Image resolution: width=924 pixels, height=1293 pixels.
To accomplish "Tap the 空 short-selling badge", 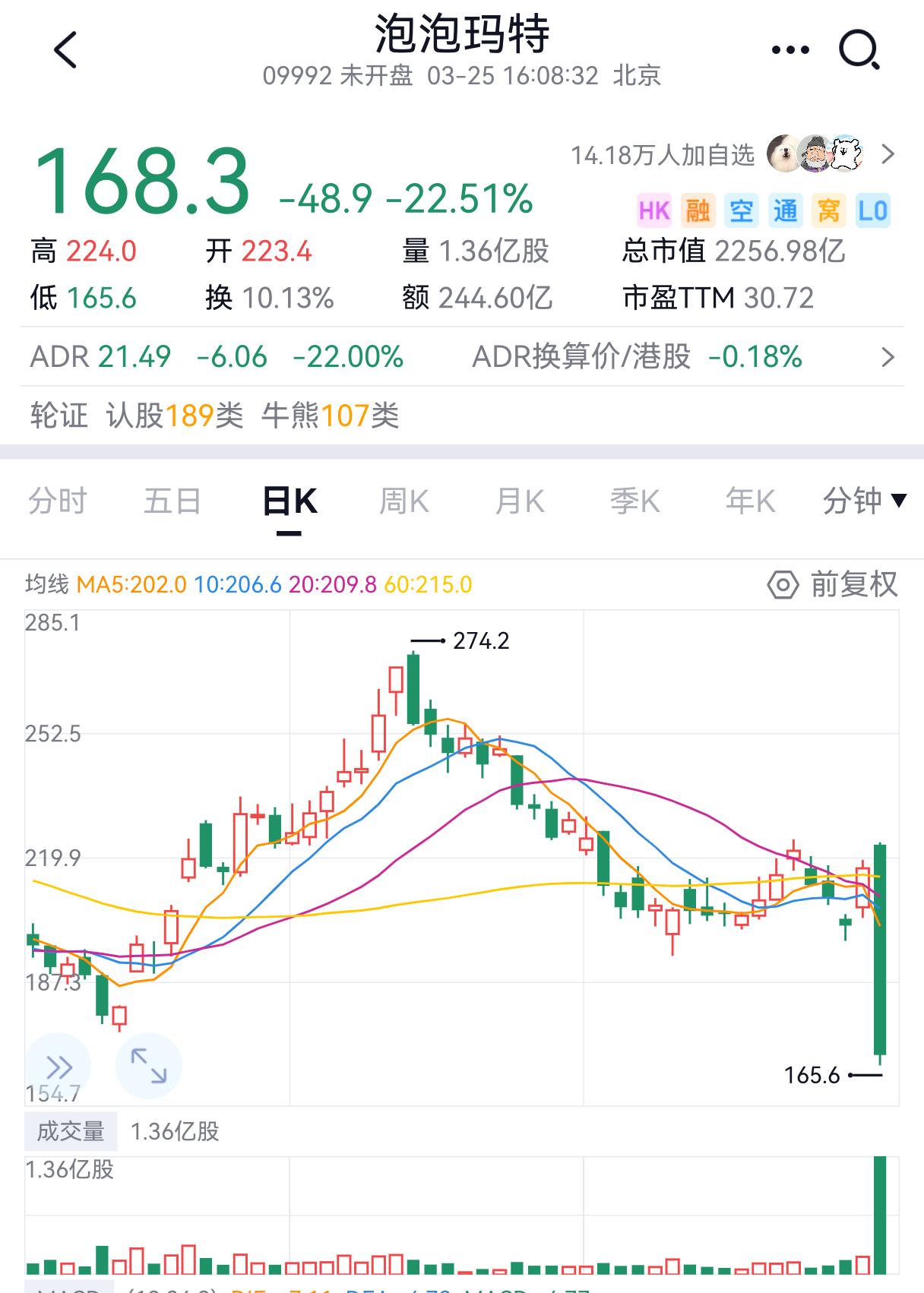I will (x=741, y=210).
